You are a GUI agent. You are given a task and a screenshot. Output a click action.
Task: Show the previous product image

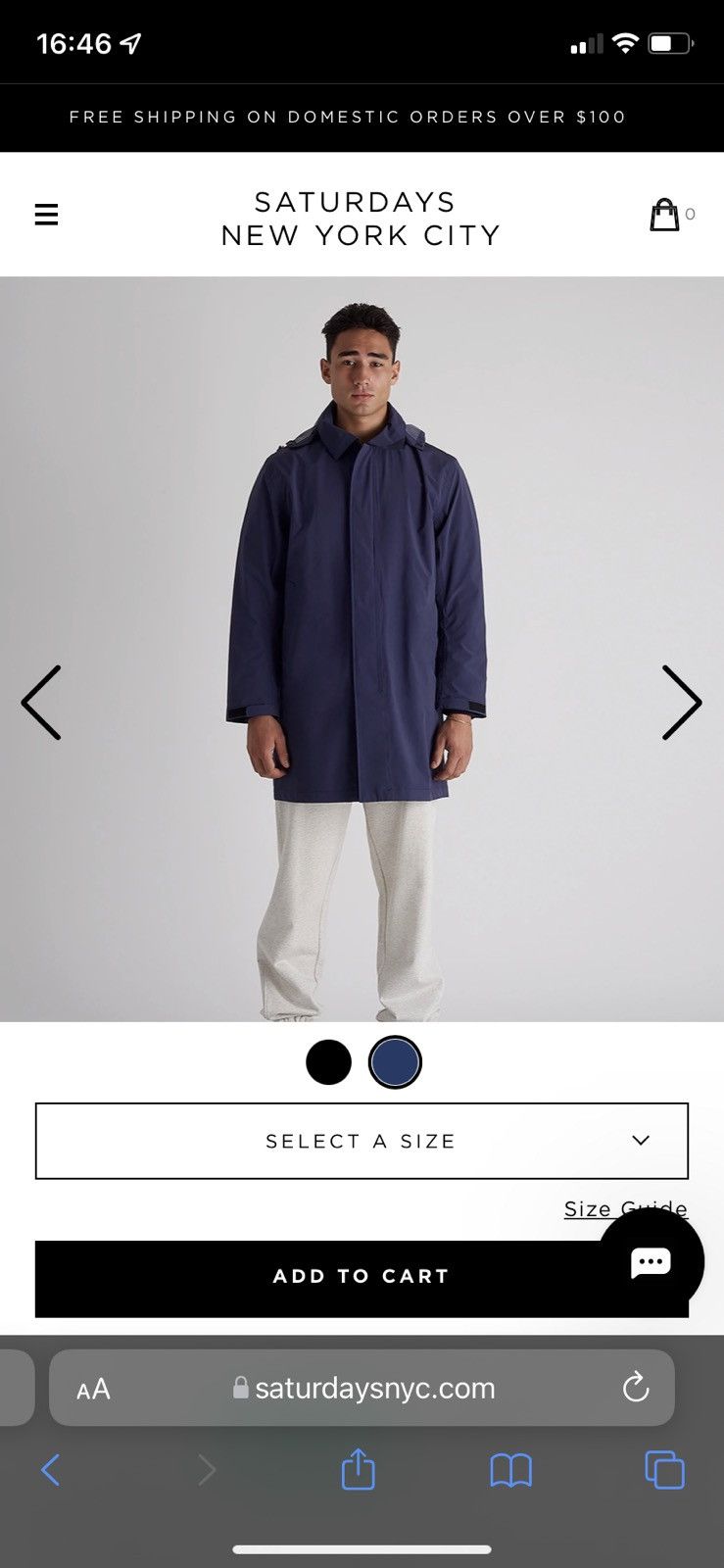pyautogui.click(x=41, y=703)
